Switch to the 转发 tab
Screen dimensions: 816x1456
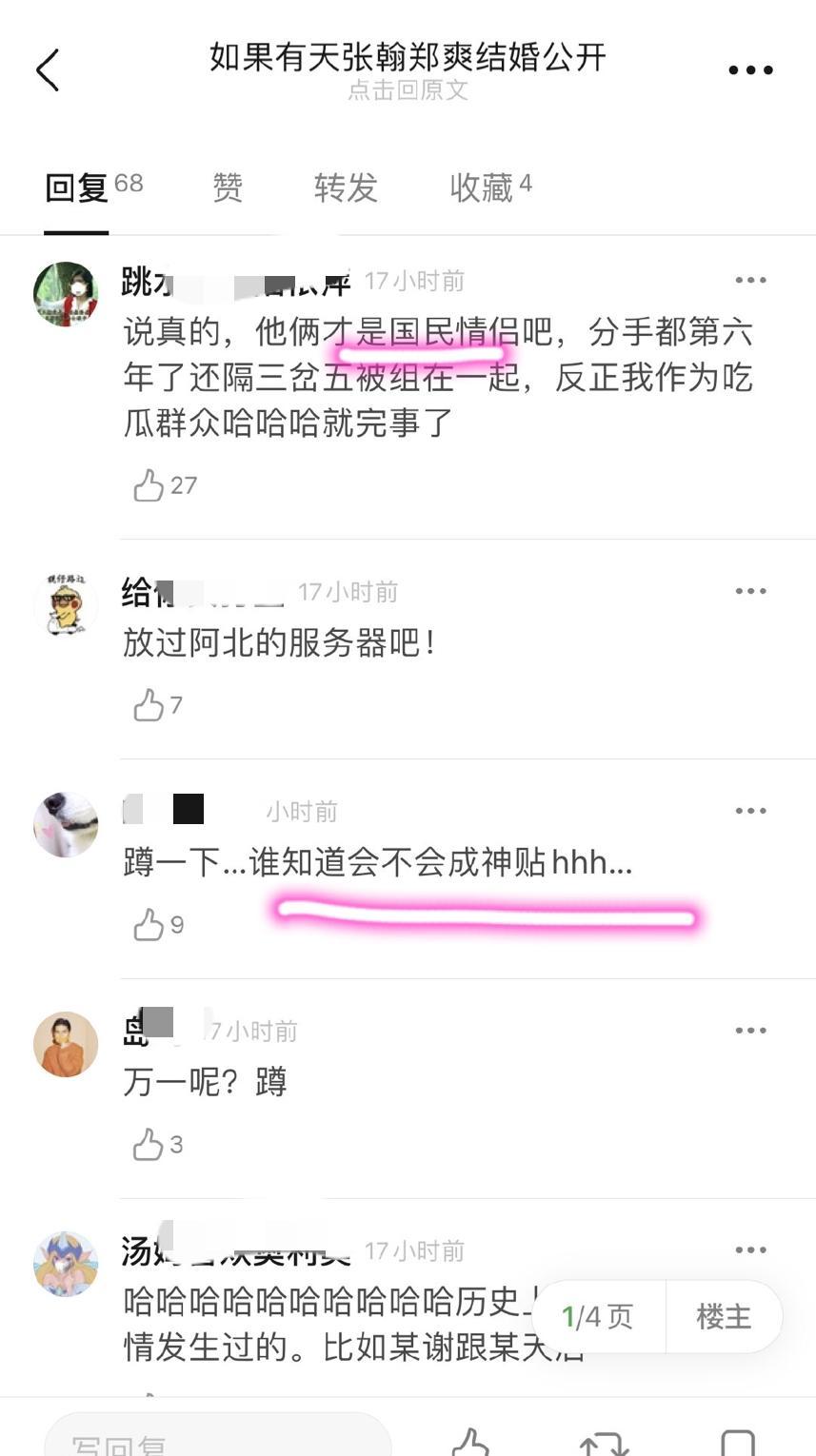click(346, 187)
